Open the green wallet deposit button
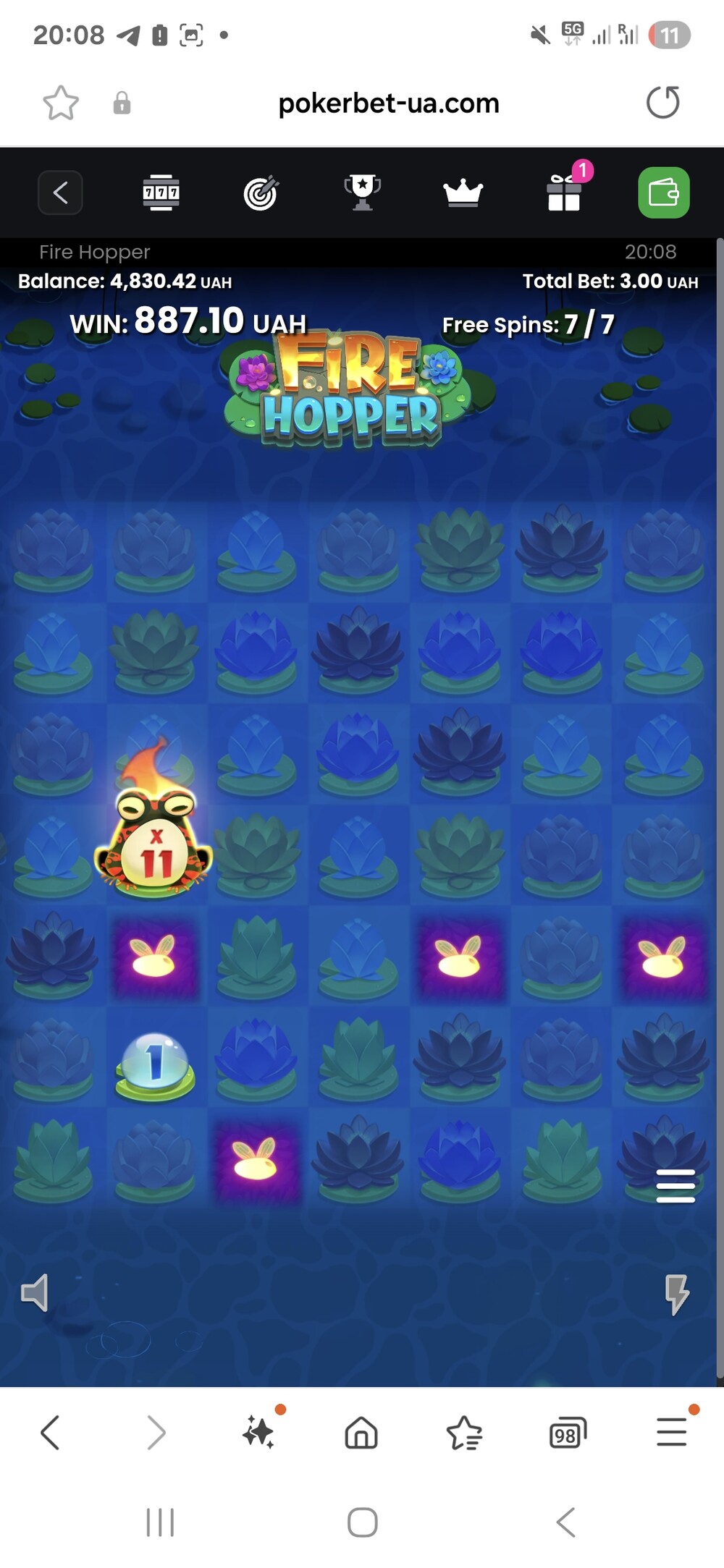 click(664, 192)
